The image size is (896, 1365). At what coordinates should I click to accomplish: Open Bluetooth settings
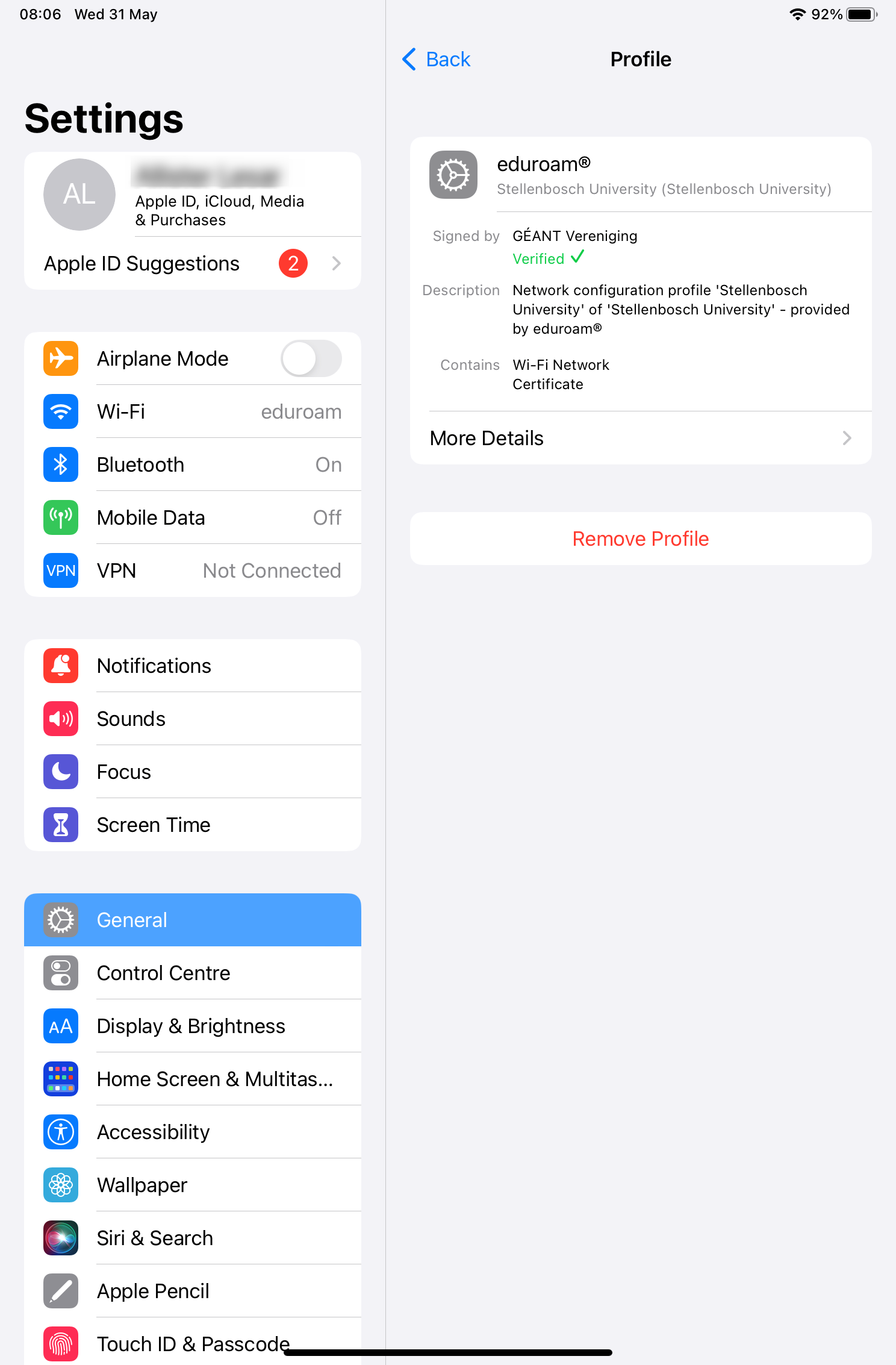(193, 464)
